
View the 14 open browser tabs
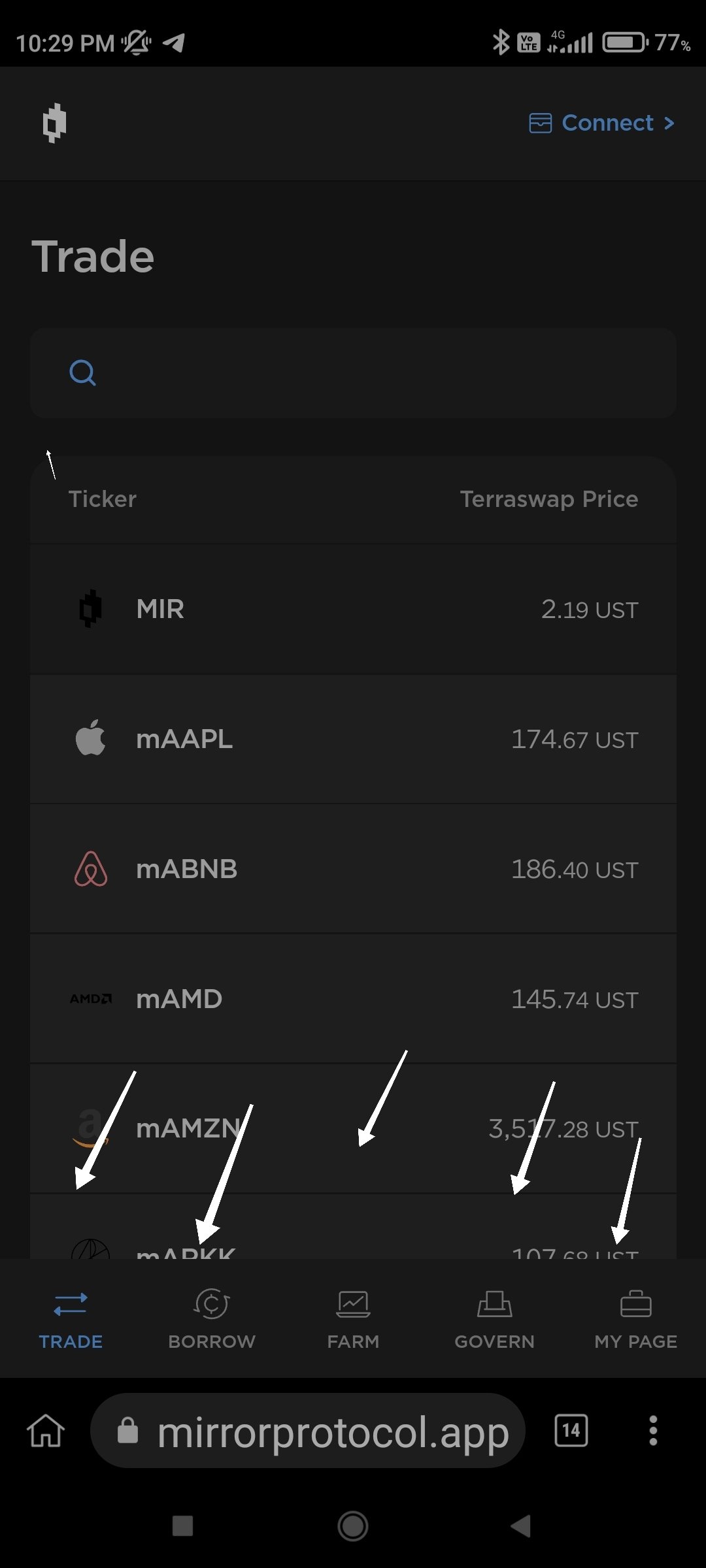tap(571, 1431)
